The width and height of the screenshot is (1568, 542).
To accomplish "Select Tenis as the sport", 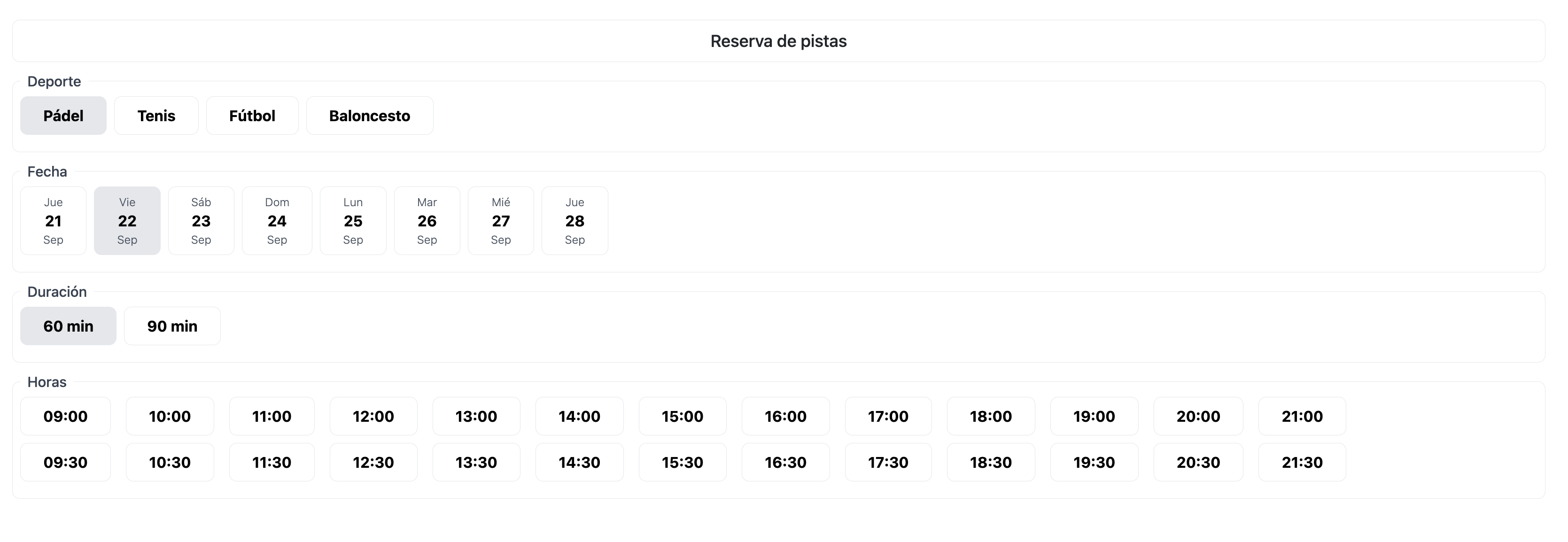I will coord(156,116).
